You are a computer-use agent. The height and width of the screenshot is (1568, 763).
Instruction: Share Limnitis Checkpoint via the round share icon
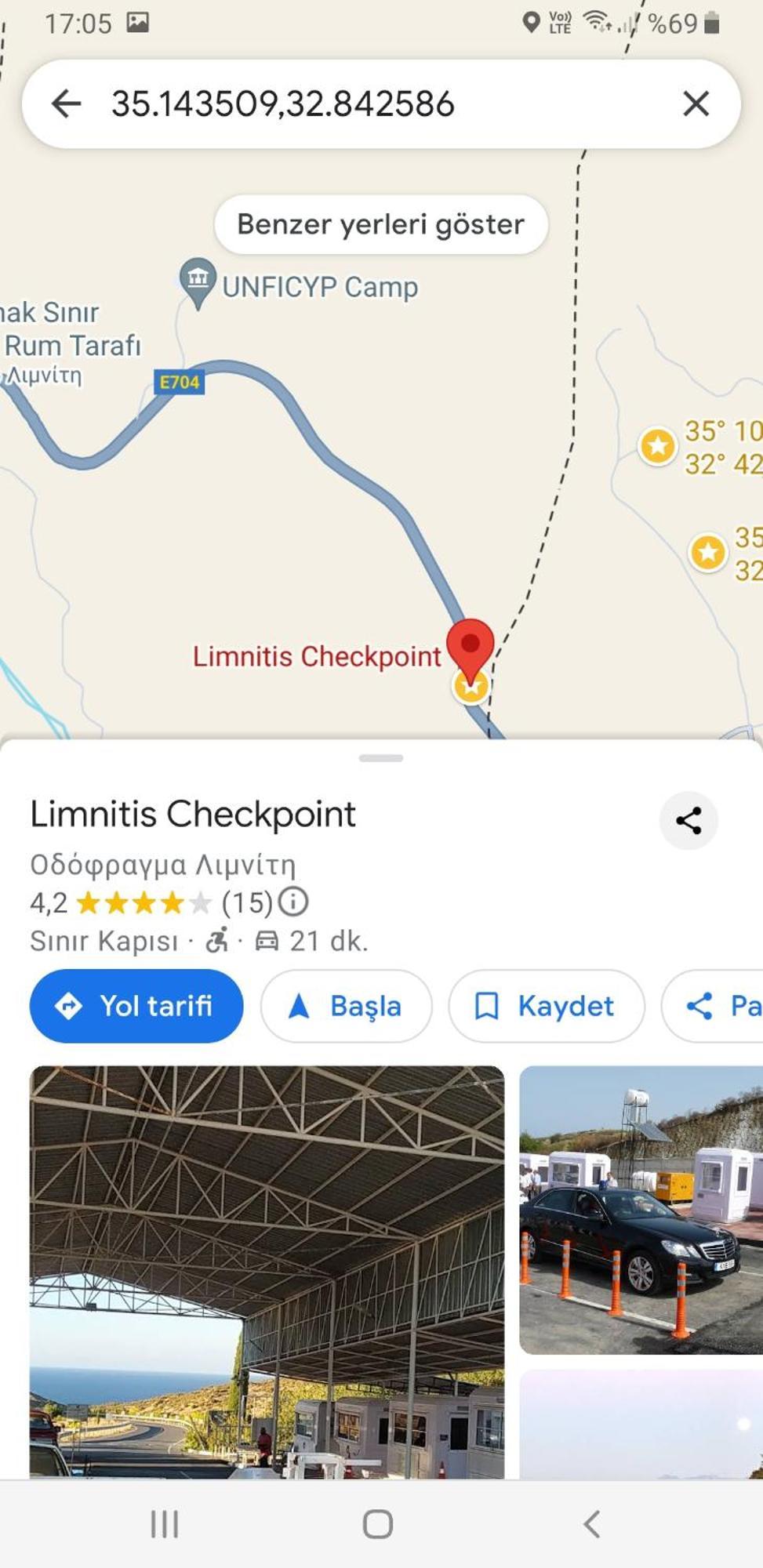point(688,821)
